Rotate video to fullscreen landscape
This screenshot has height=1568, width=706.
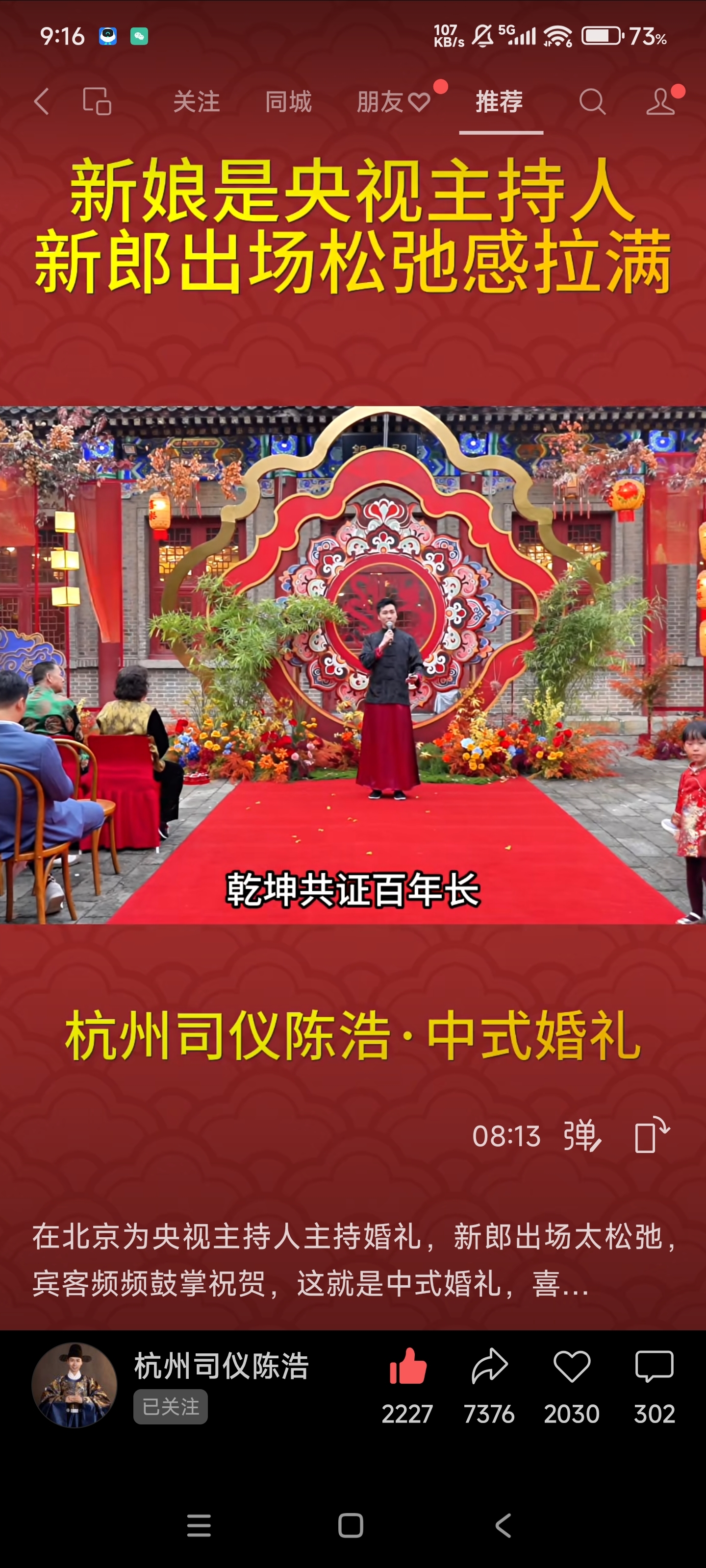point(651,1136)
